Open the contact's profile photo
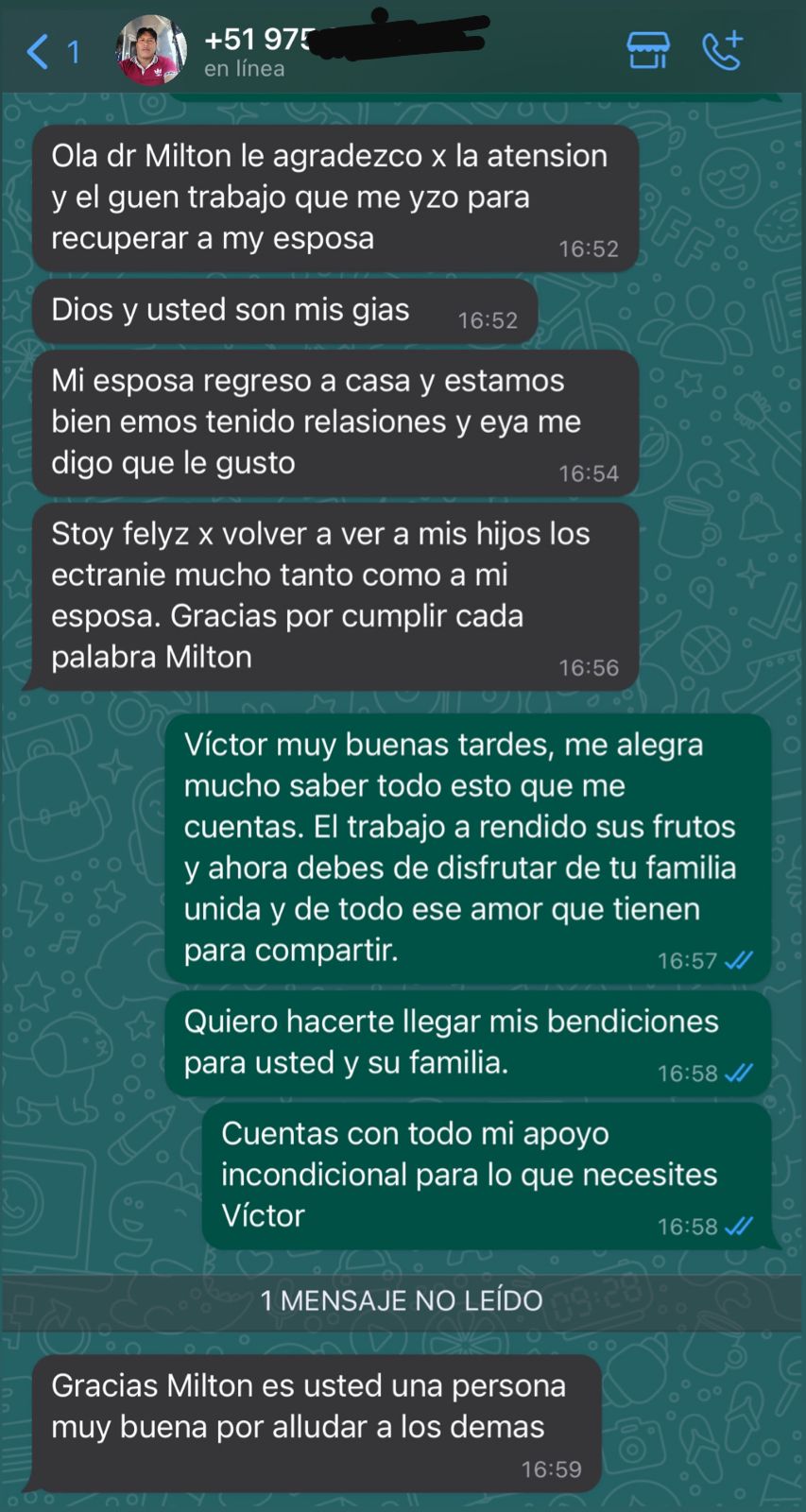This screenshot has width=806, height=1512. point(150,51)
